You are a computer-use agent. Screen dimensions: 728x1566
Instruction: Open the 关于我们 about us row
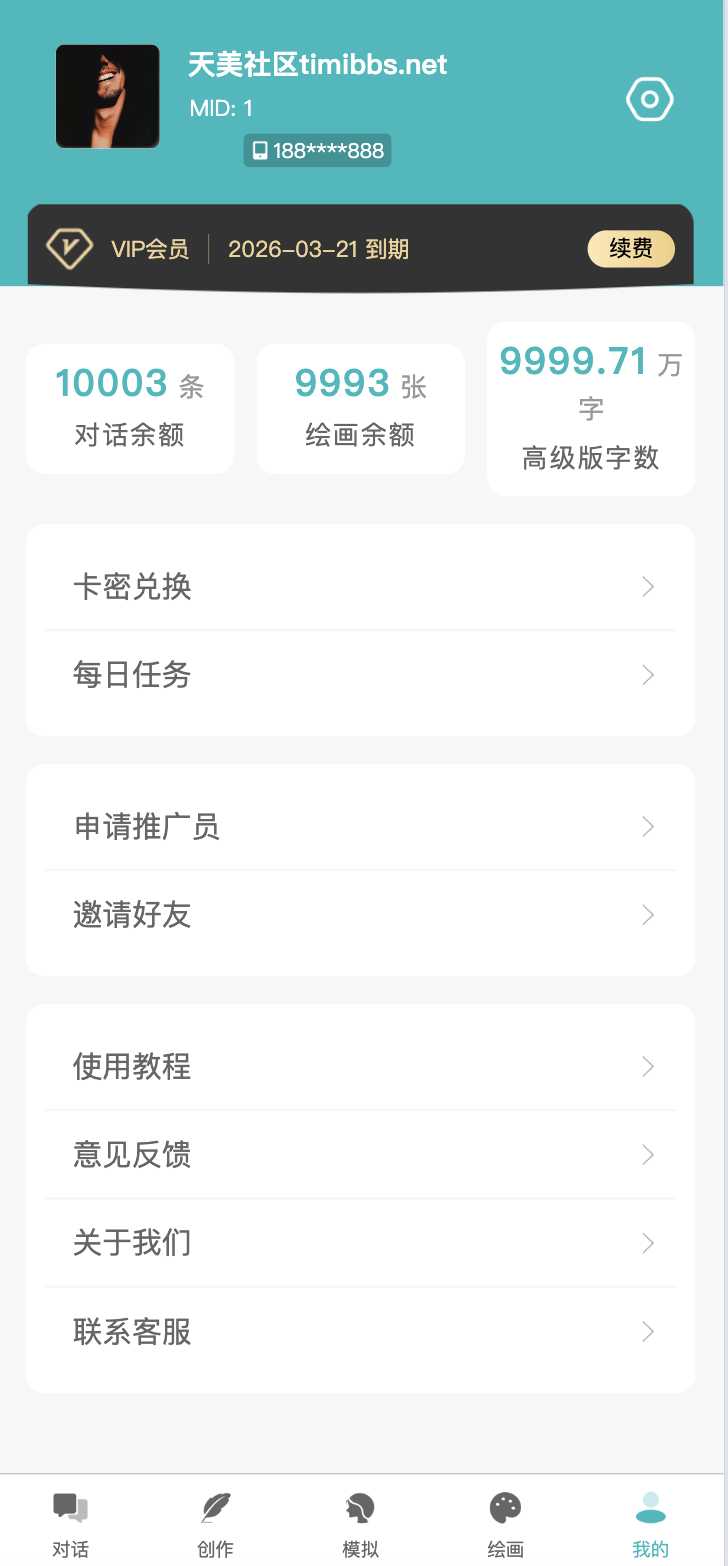point(360,1243)
